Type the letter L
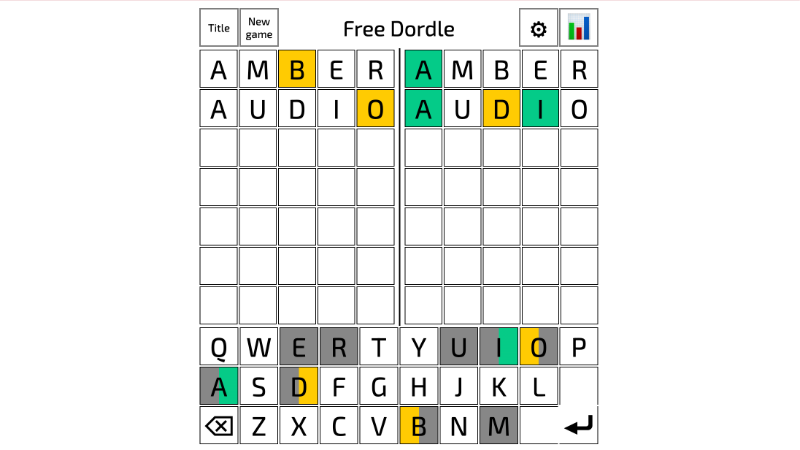 pos(538,387)
